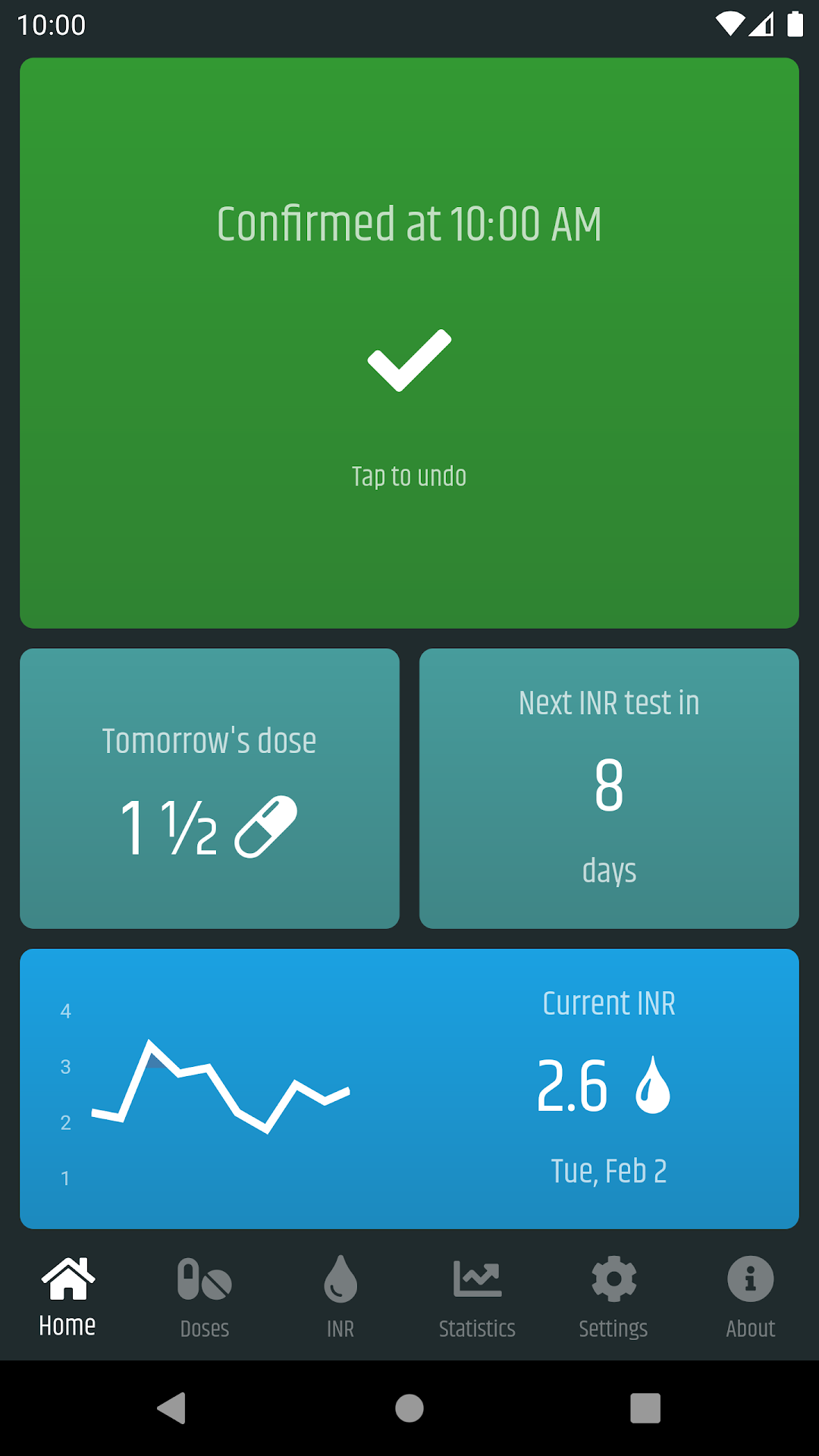Open the Settings tab
The height and width of the screenshot is (1456, 819).
pos(614,1298)
